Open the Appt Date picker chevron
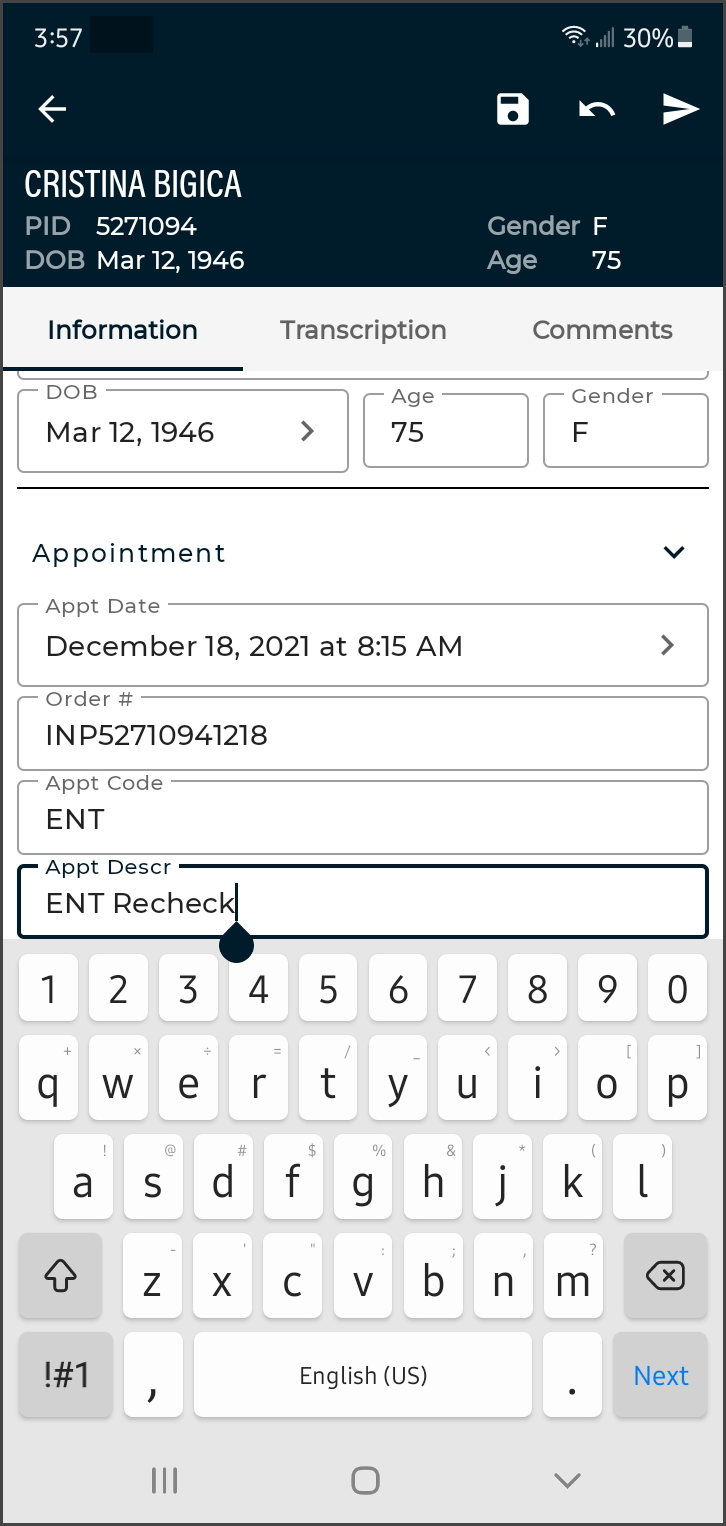The width and height of the screenshot is (726, 1526). (667, 645)
